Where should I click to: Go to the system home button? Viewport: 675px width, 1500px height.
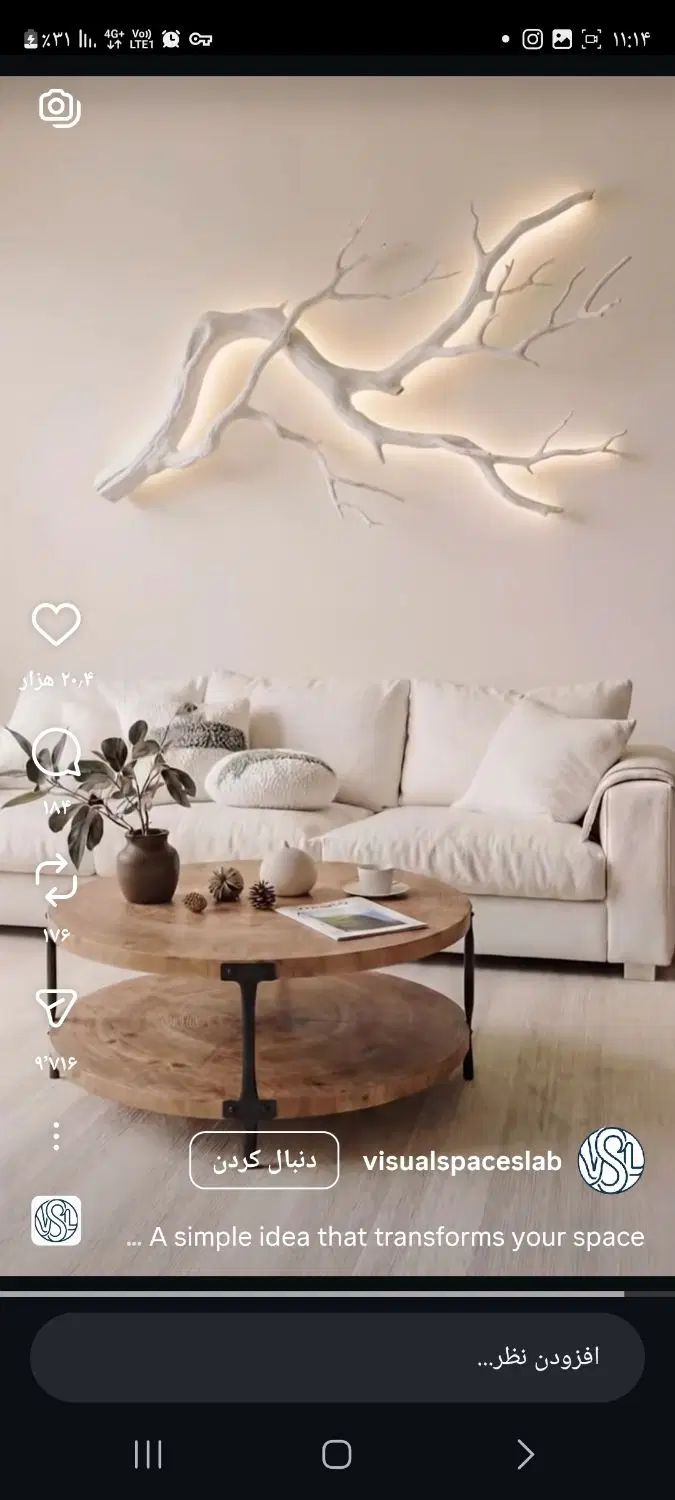tap(337, 1454)
